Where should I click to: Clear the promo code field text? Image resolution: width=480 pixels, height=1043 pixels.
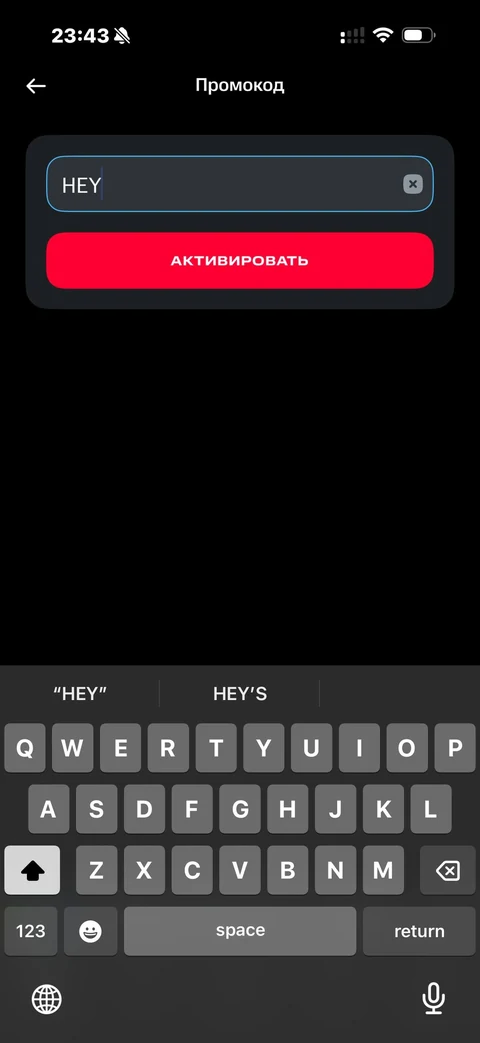point(413,184)
